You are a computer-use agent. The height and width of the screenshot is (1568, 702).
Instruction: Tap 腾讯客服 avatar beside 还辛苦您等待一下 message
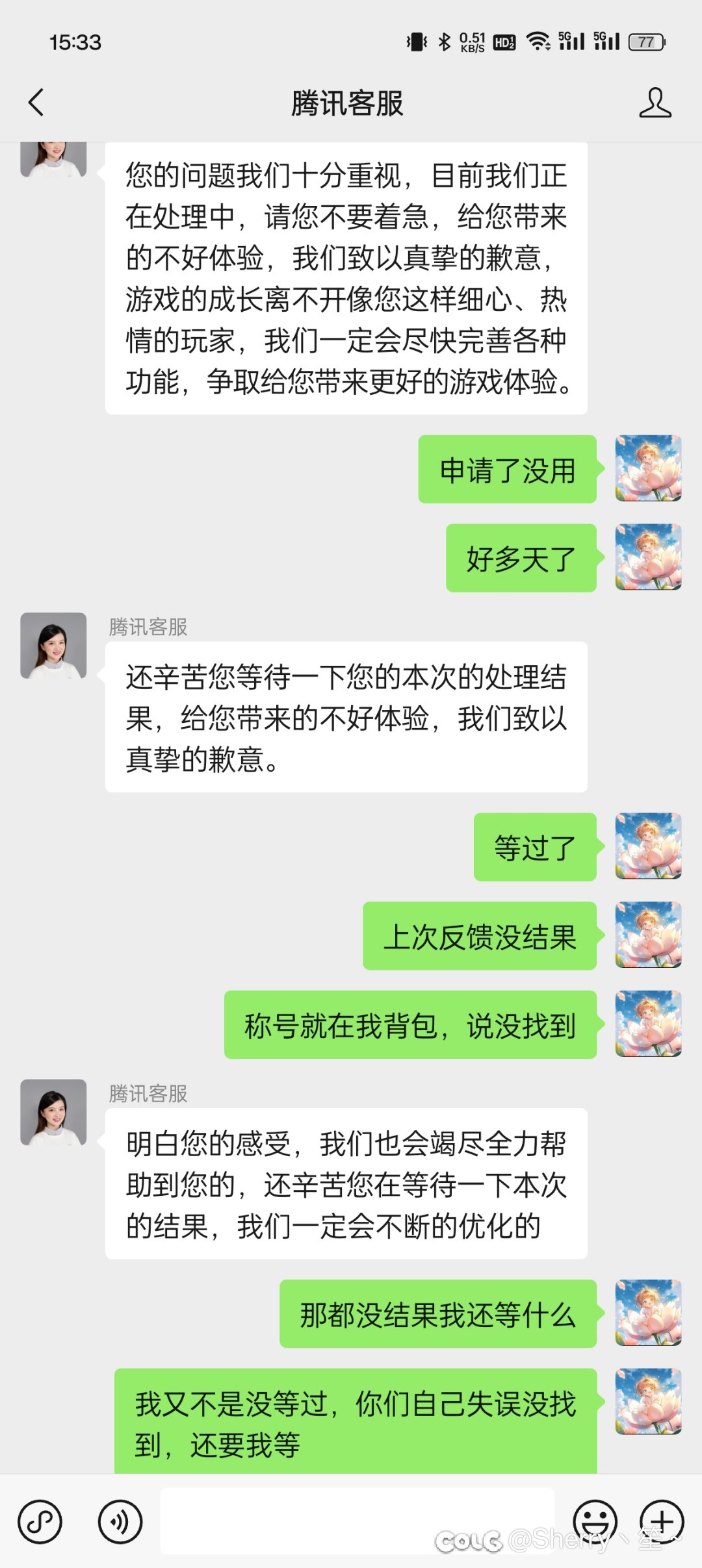53,646
